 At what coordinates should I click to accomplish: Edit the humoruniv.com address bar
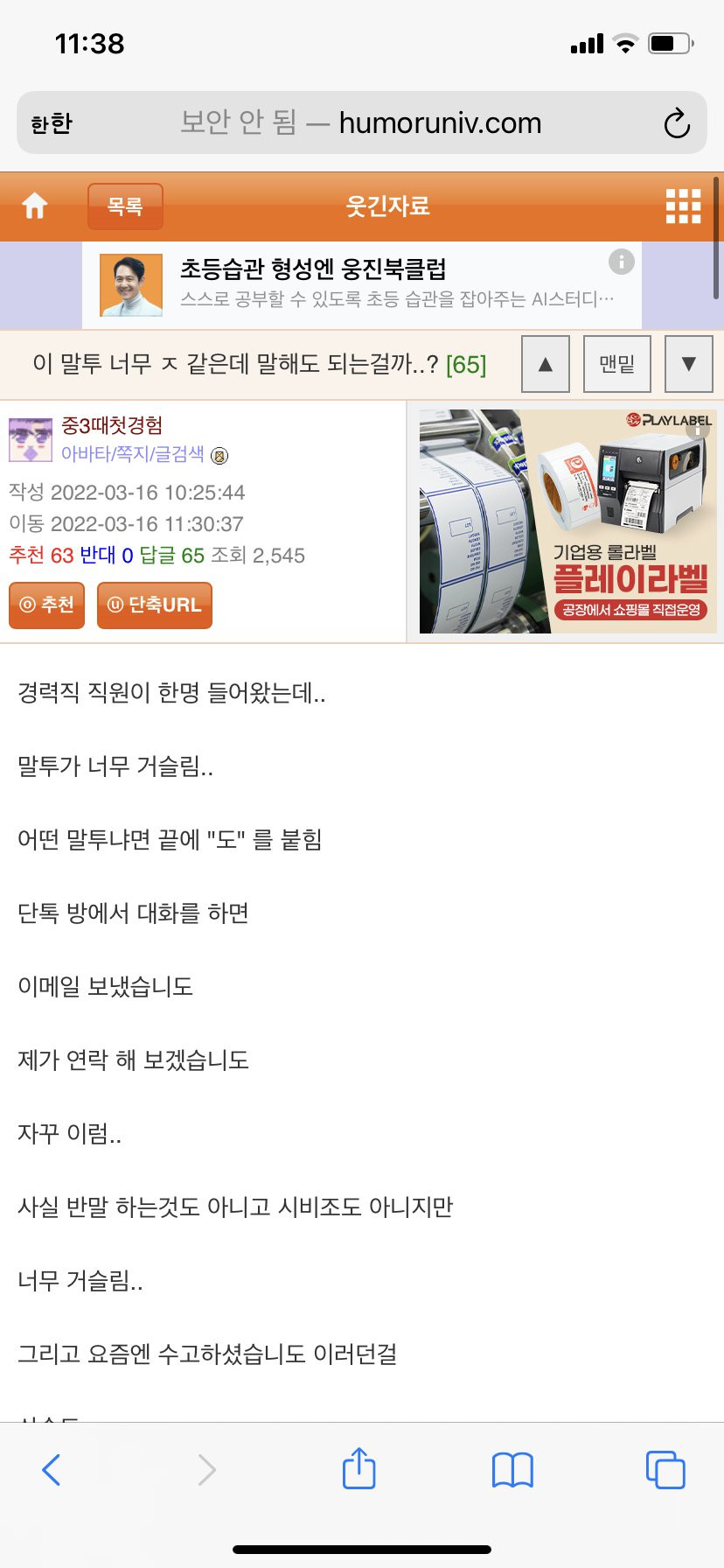pos(360,123)
